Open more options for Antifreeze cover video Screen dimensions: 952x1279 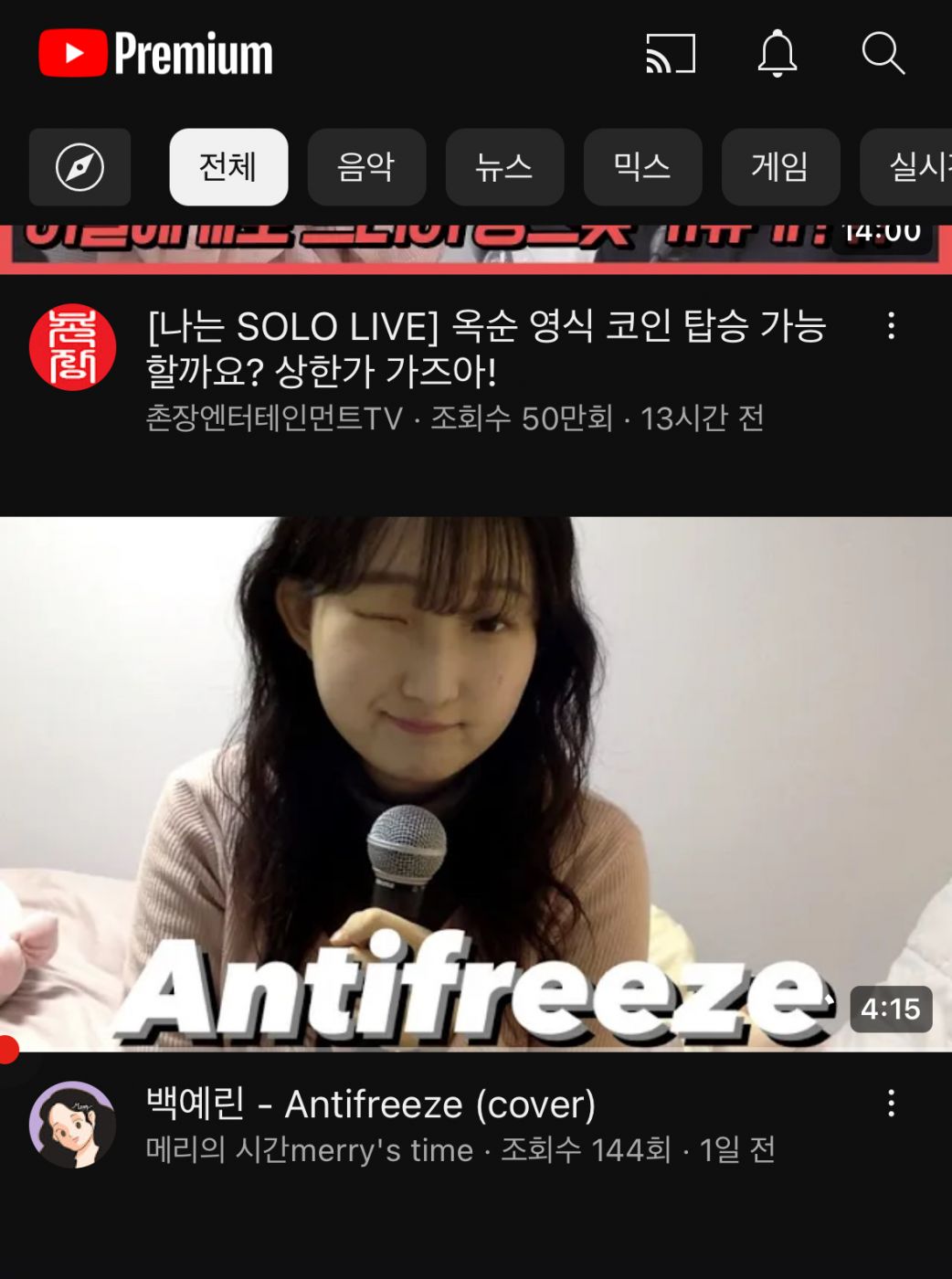891,1104
